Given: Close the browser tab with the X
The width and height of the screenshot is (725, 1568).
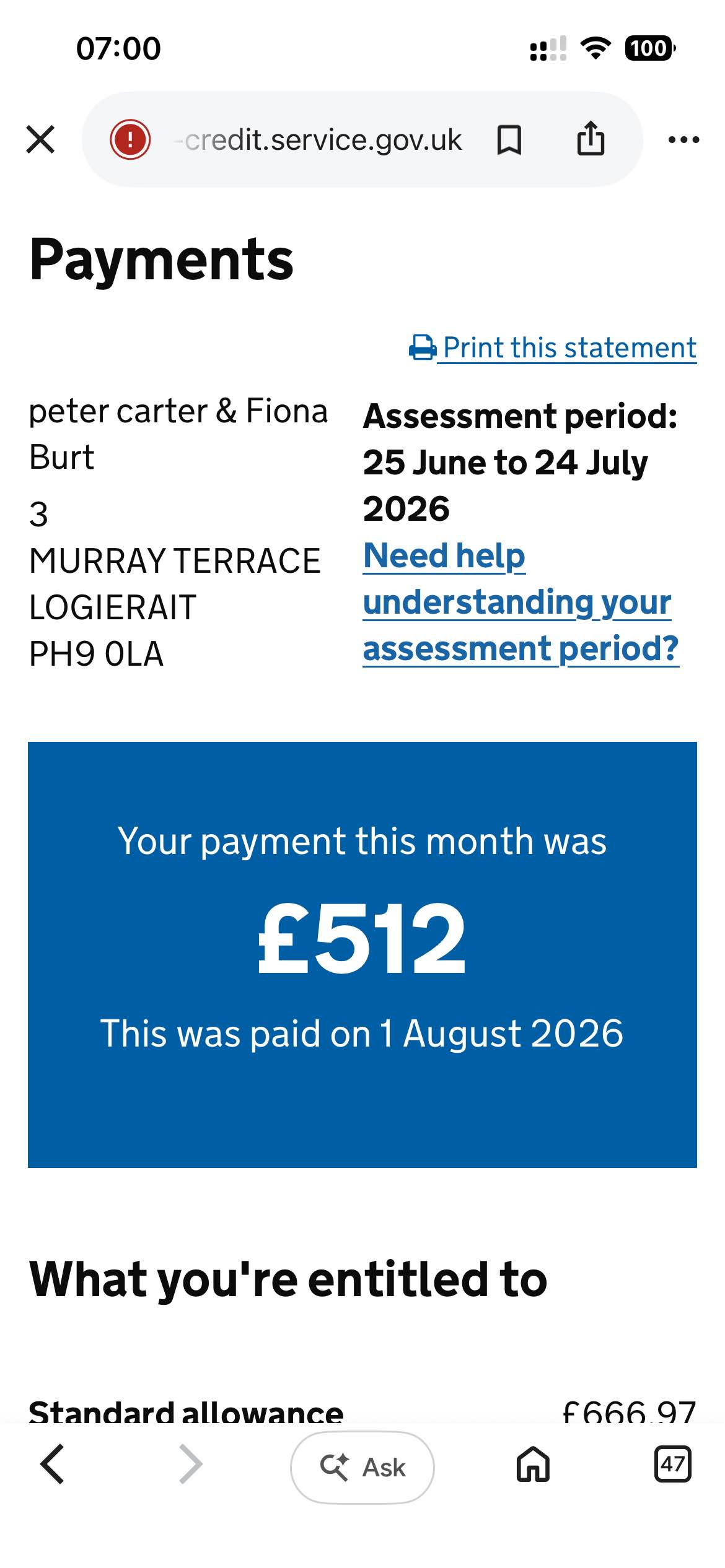Looking at the screenshot, I should (41, 139).
